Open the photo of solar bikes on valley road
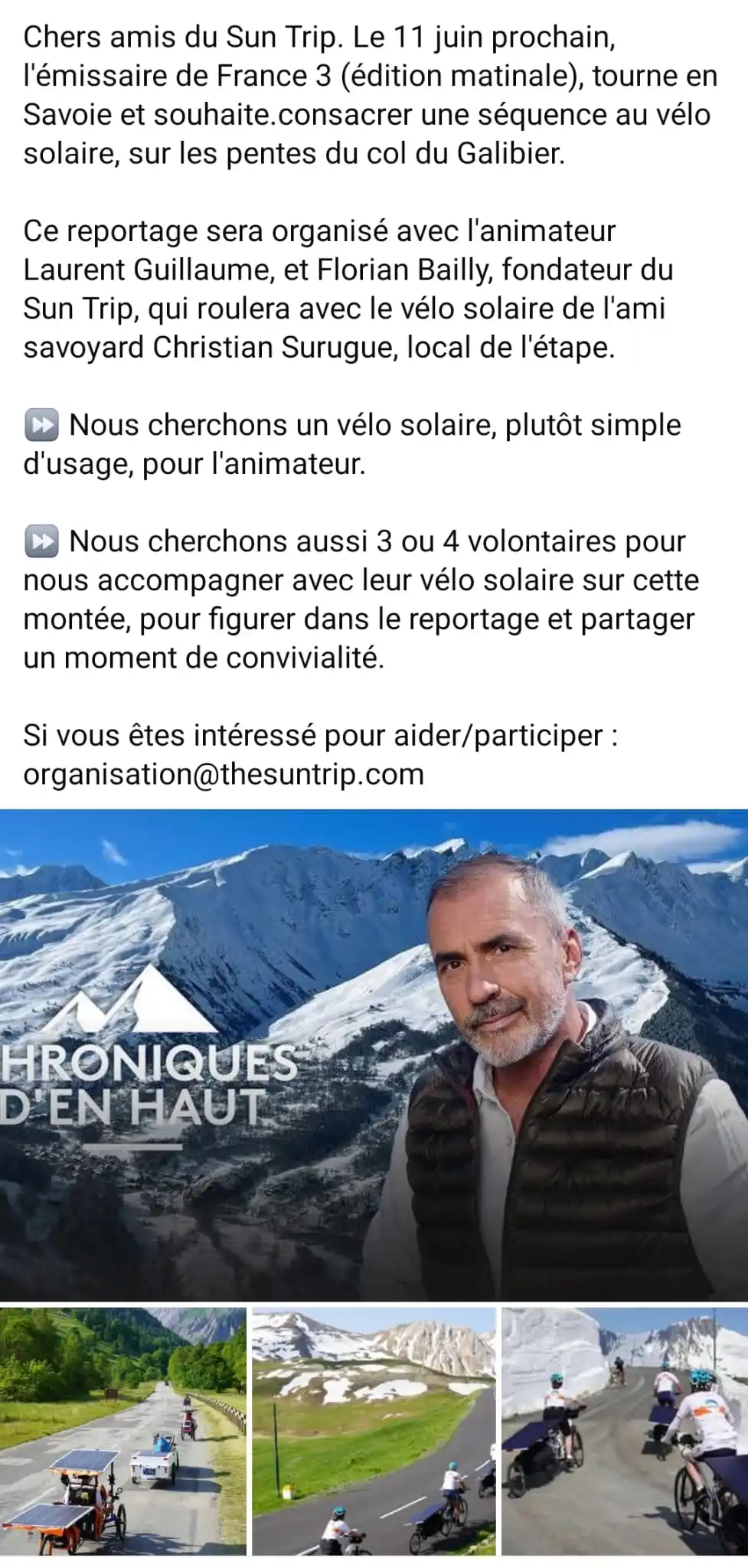 pyautogui.click(x=123, y=1431)
